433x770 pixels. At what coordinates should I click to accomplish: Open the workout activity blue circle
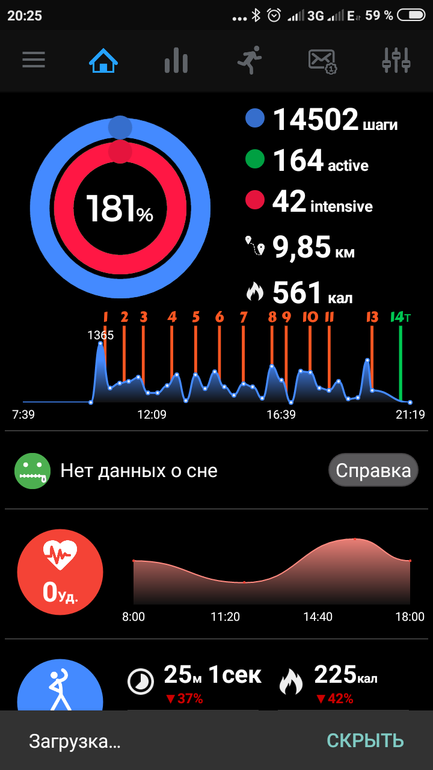click(60, 685)
